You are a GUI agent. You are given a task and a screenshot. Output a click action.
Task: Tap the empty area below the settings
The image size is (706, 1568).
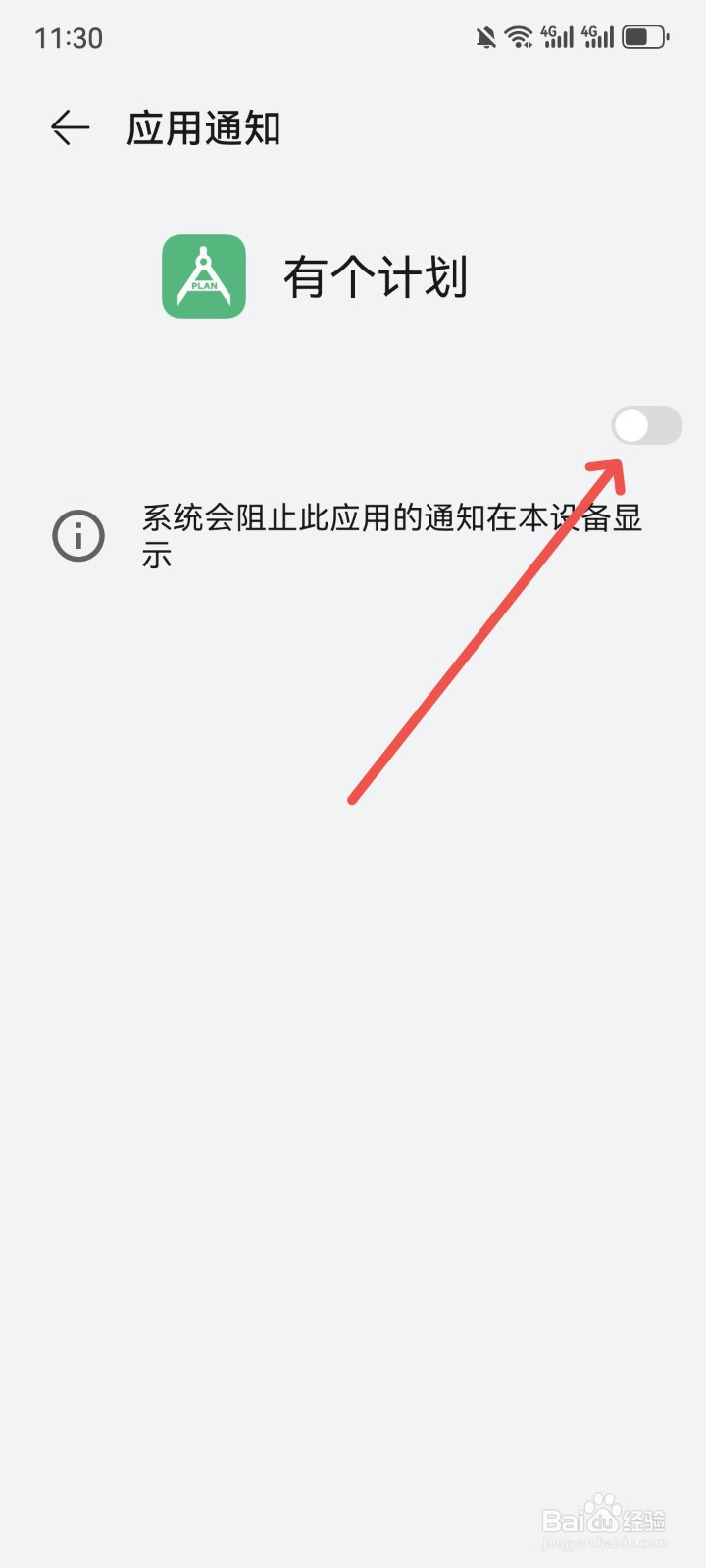[x=353, y=1078]
